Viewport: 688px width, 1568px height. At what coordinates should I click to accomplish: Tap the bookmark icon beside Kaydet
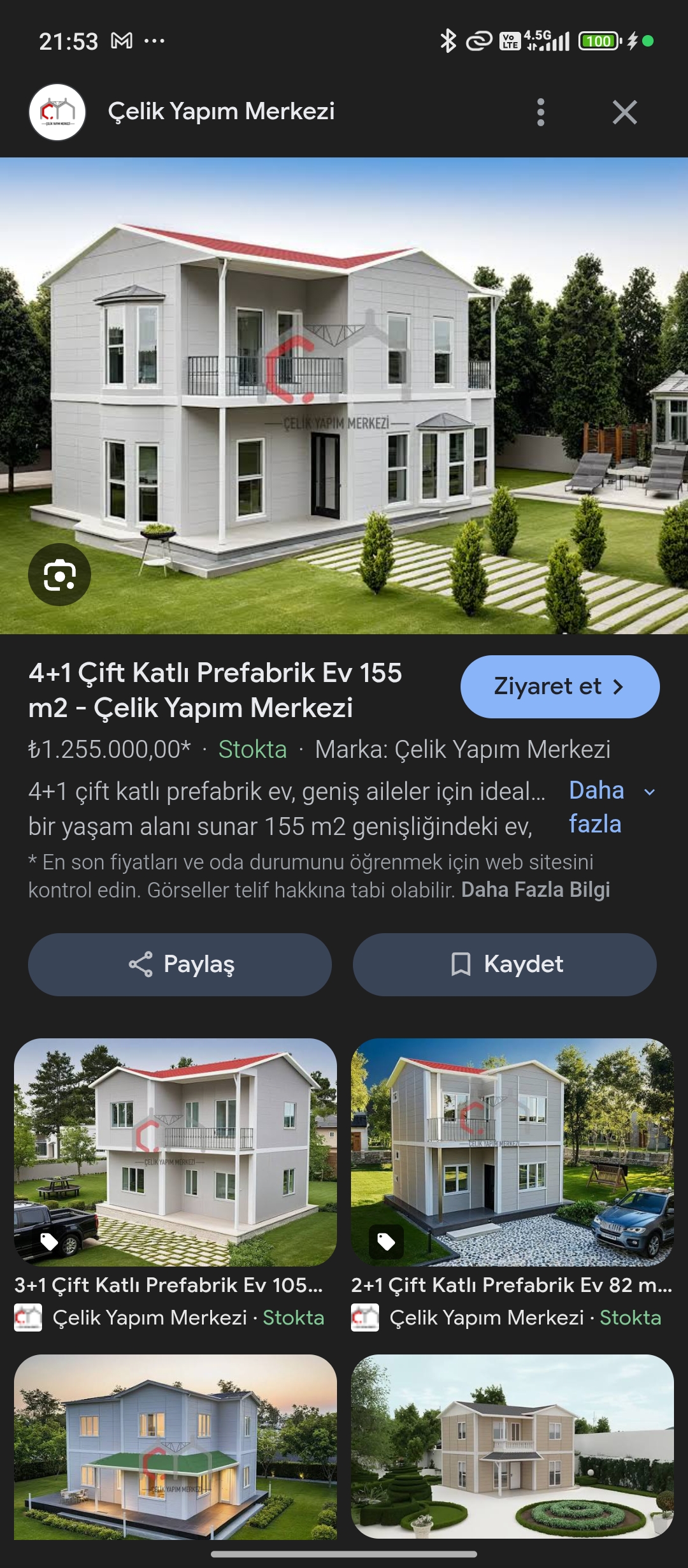point(462,964)
